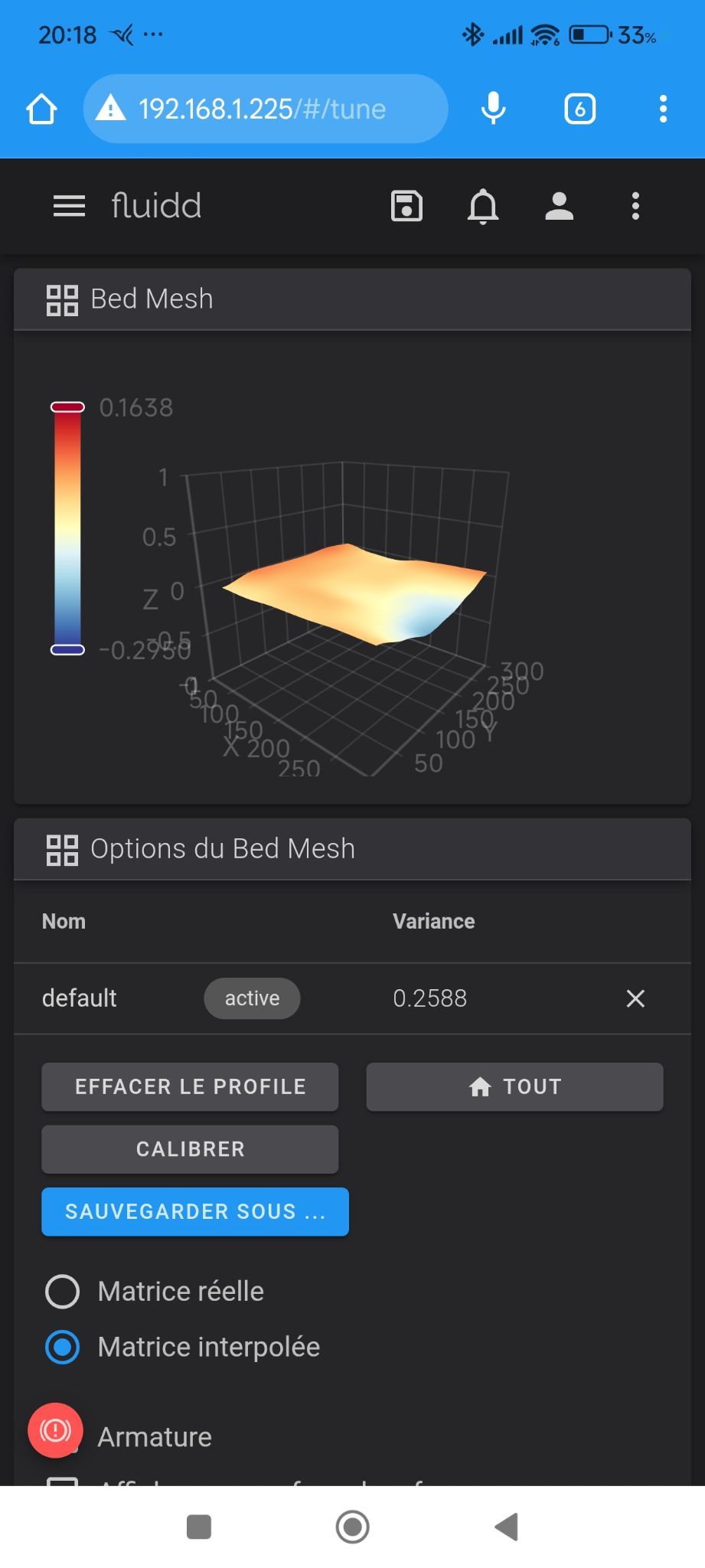Start bed mesh with Calibrer
This screenshot has height=1568, width=705.
click(x=190, y=1149)
